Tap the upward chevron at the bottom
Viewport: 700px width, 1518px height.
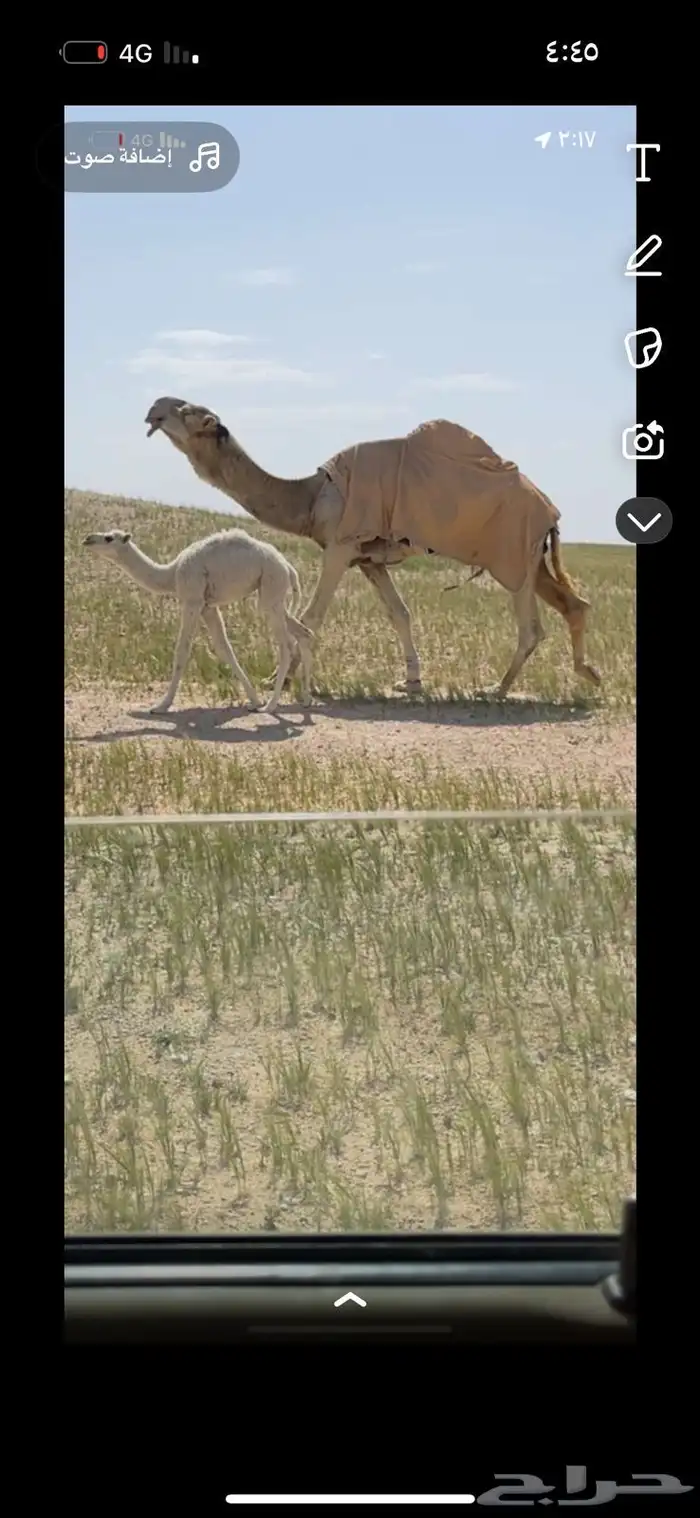click(349, 1300)
